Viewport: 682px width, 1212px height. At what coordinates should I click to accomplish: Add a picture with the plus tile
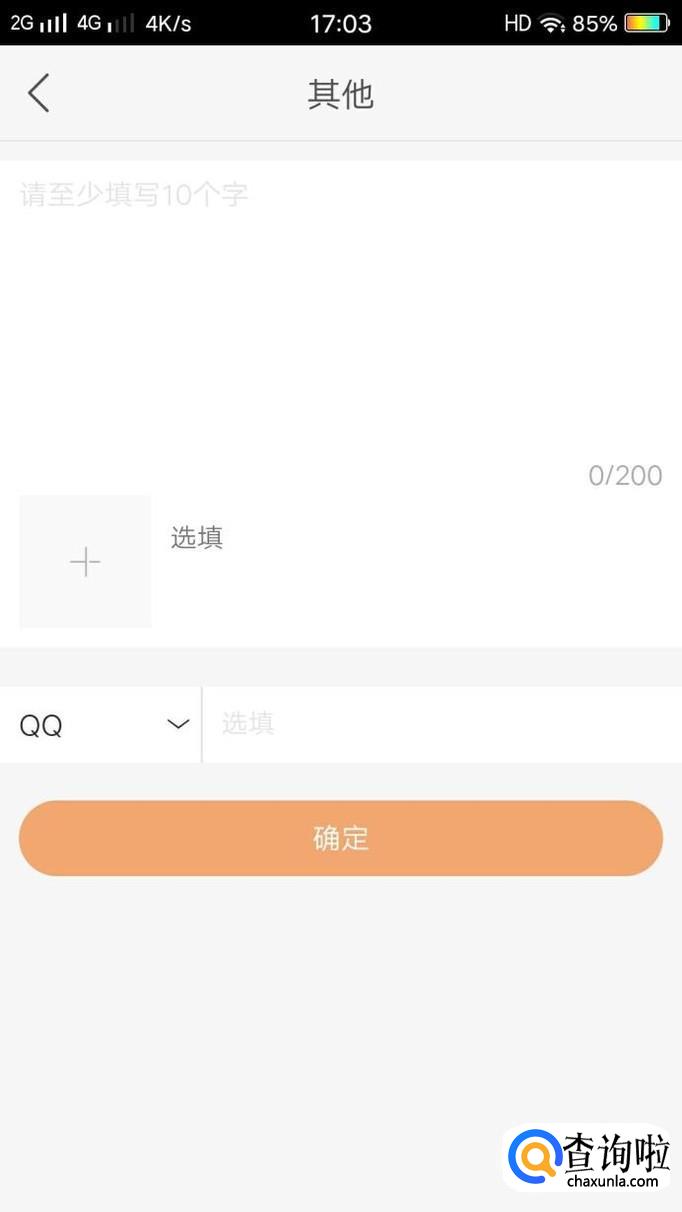pyautogui.click(x=85, y=562)
